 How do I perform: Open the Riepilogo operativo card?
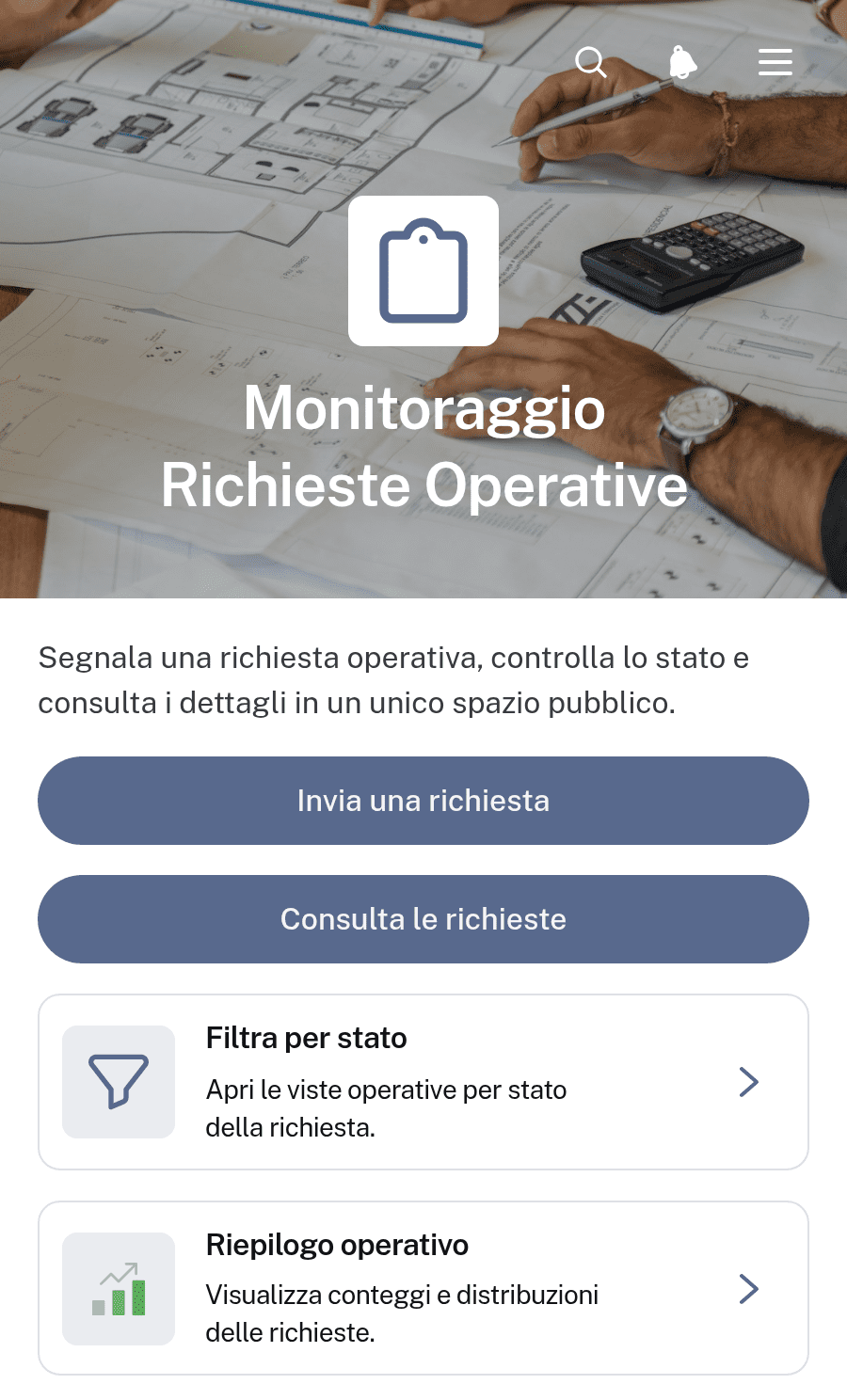tap(423, 1288)
